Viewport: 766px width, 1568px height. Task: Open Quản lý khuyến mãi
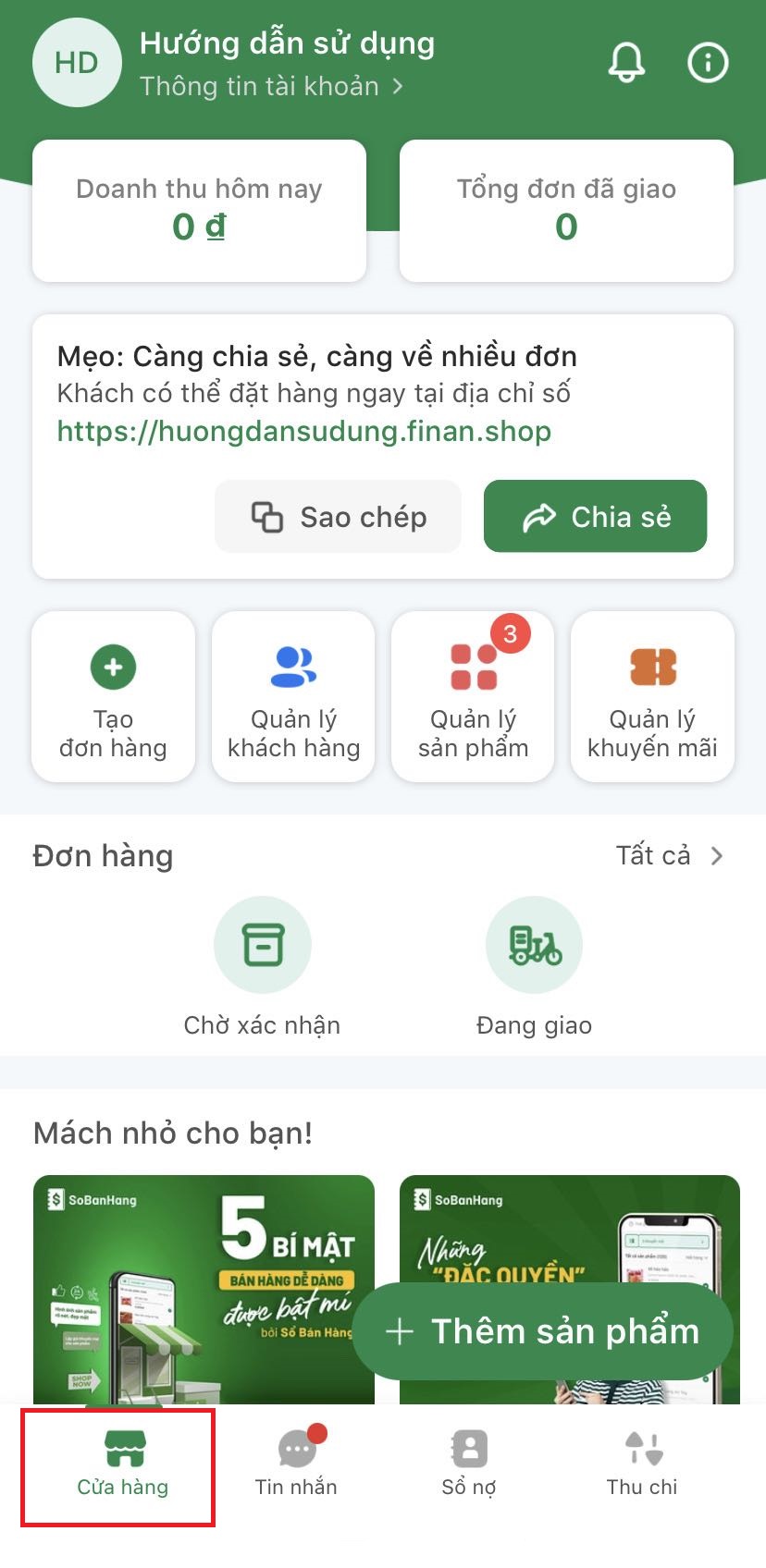point(652,696)
